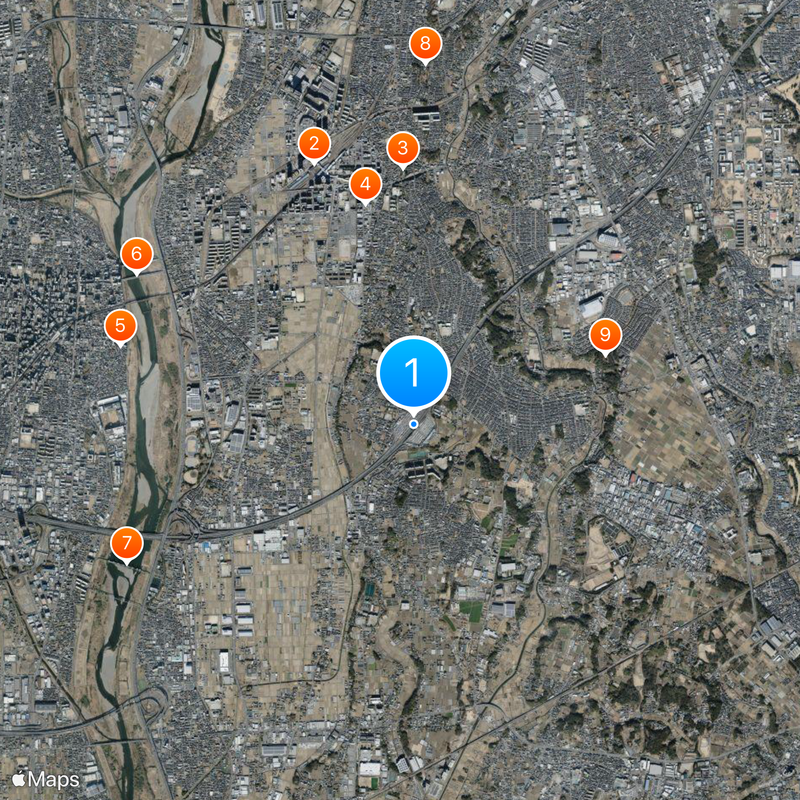Tap map pin number 2
The height and width of the screenshot is (800, 800).
click(314, 144)
